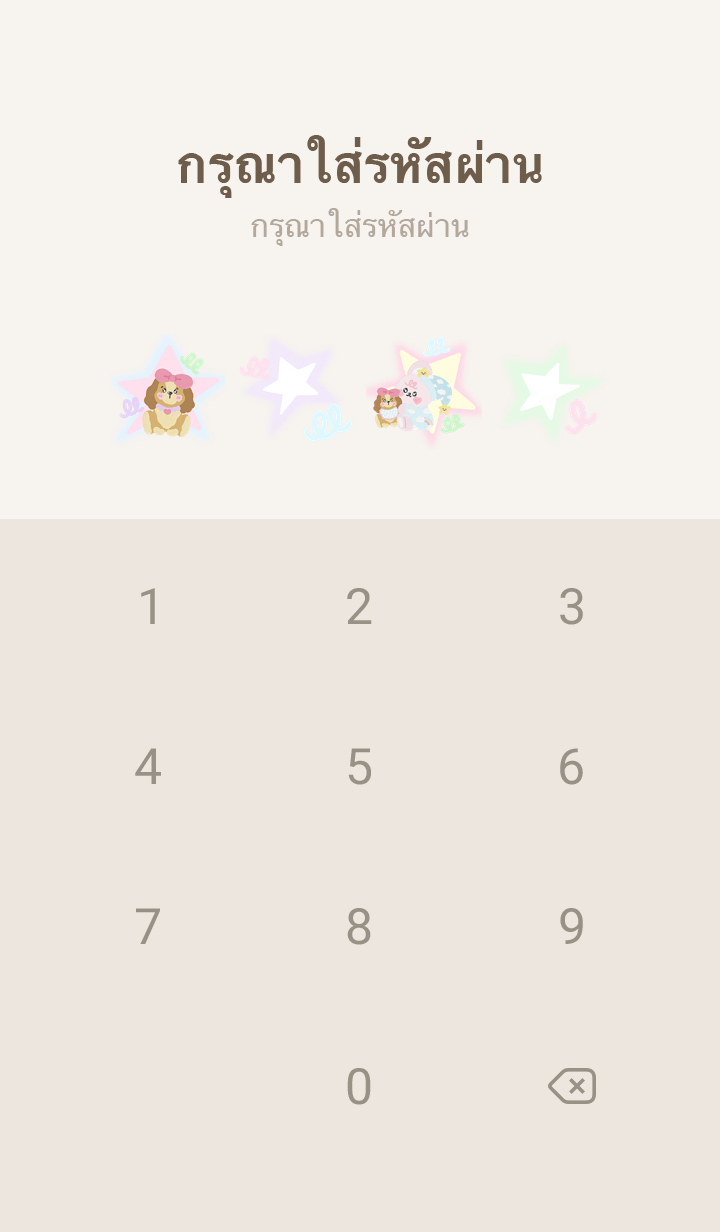
Task: Select digit 3 on the keypad
Action: click(571, 607)
